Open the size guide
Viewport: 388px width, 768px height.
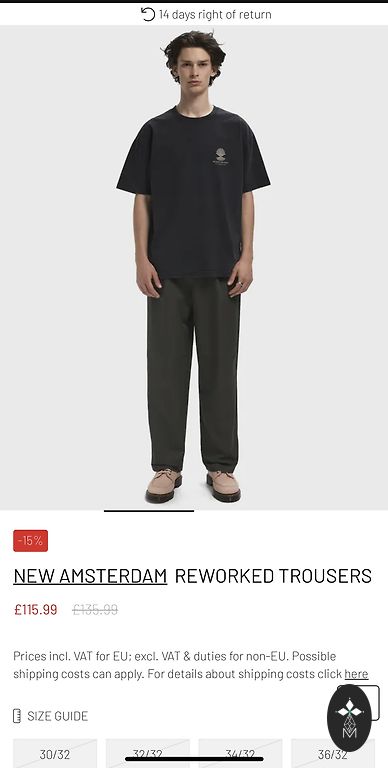(50, 716)
